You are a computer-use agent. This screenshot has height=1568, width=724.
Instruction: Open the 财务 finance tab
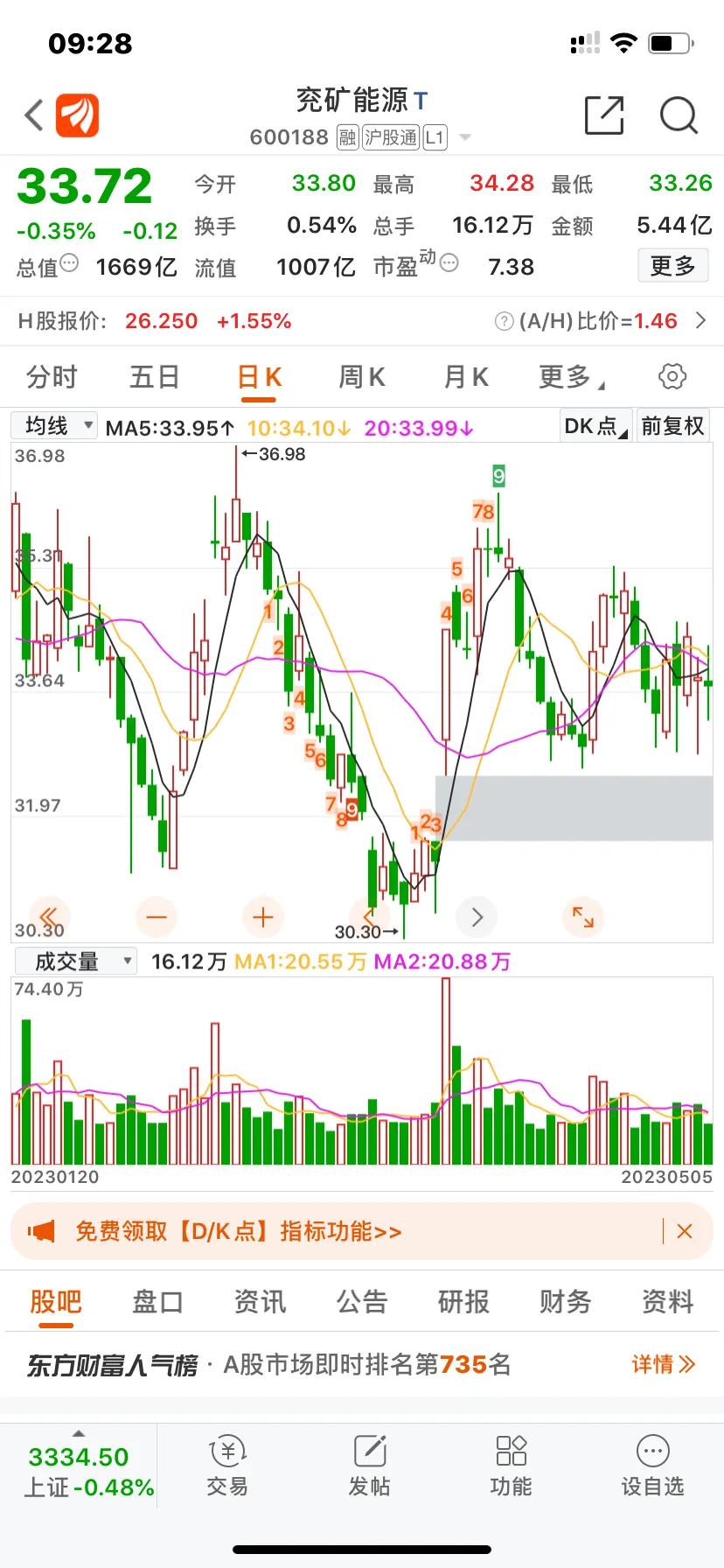point(564,1302)
